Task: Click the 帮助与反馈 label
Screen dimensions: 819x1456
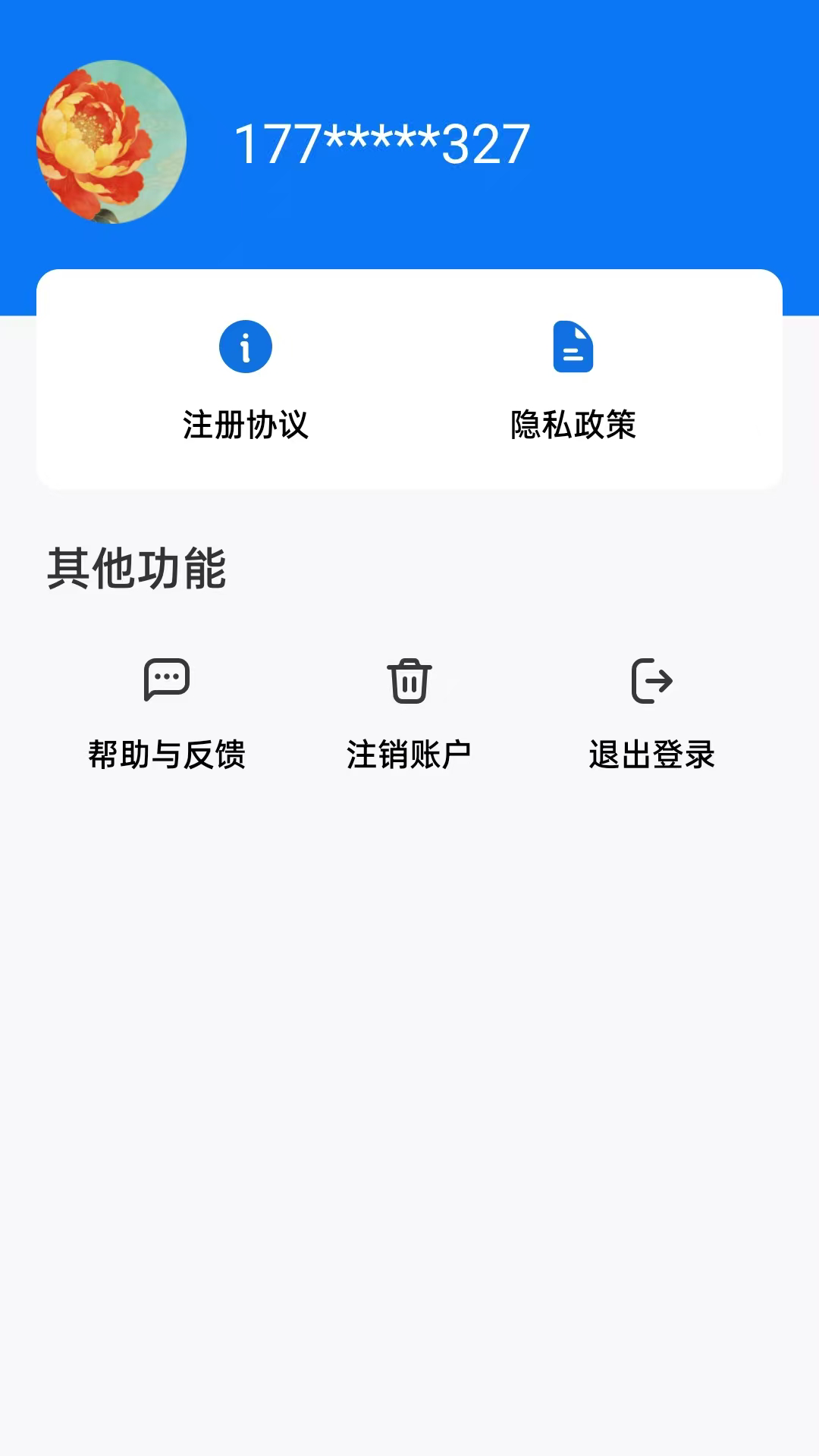Action: click(167, 754)
